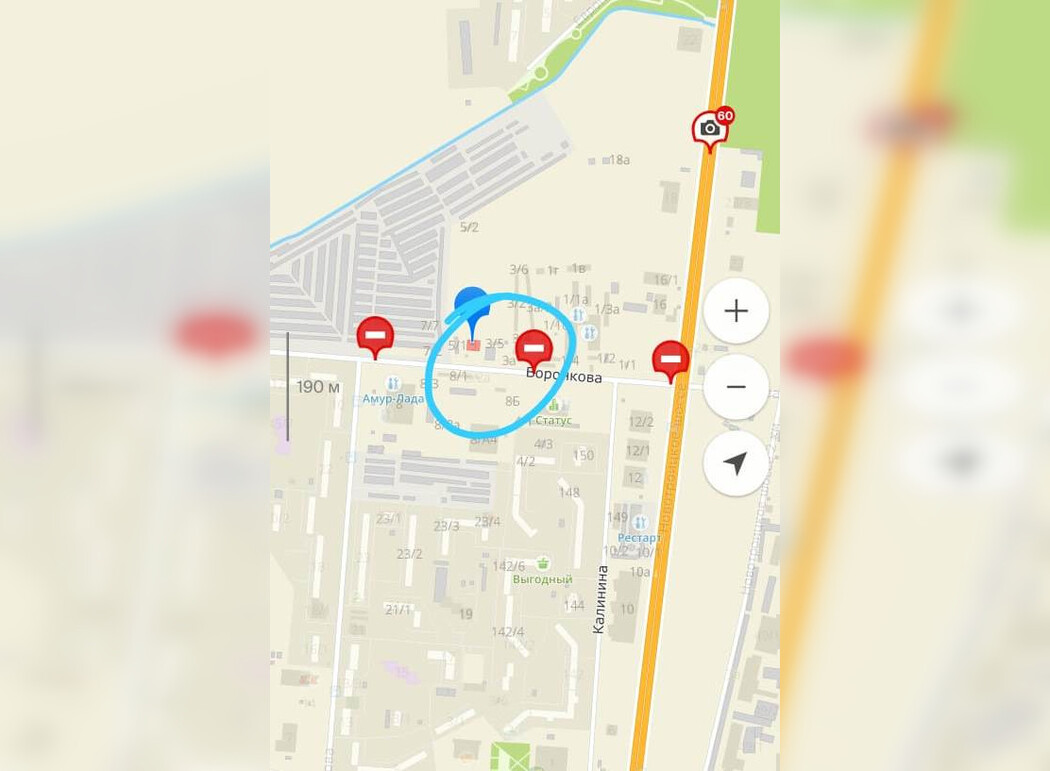Center the map on my location

[736, 463]
